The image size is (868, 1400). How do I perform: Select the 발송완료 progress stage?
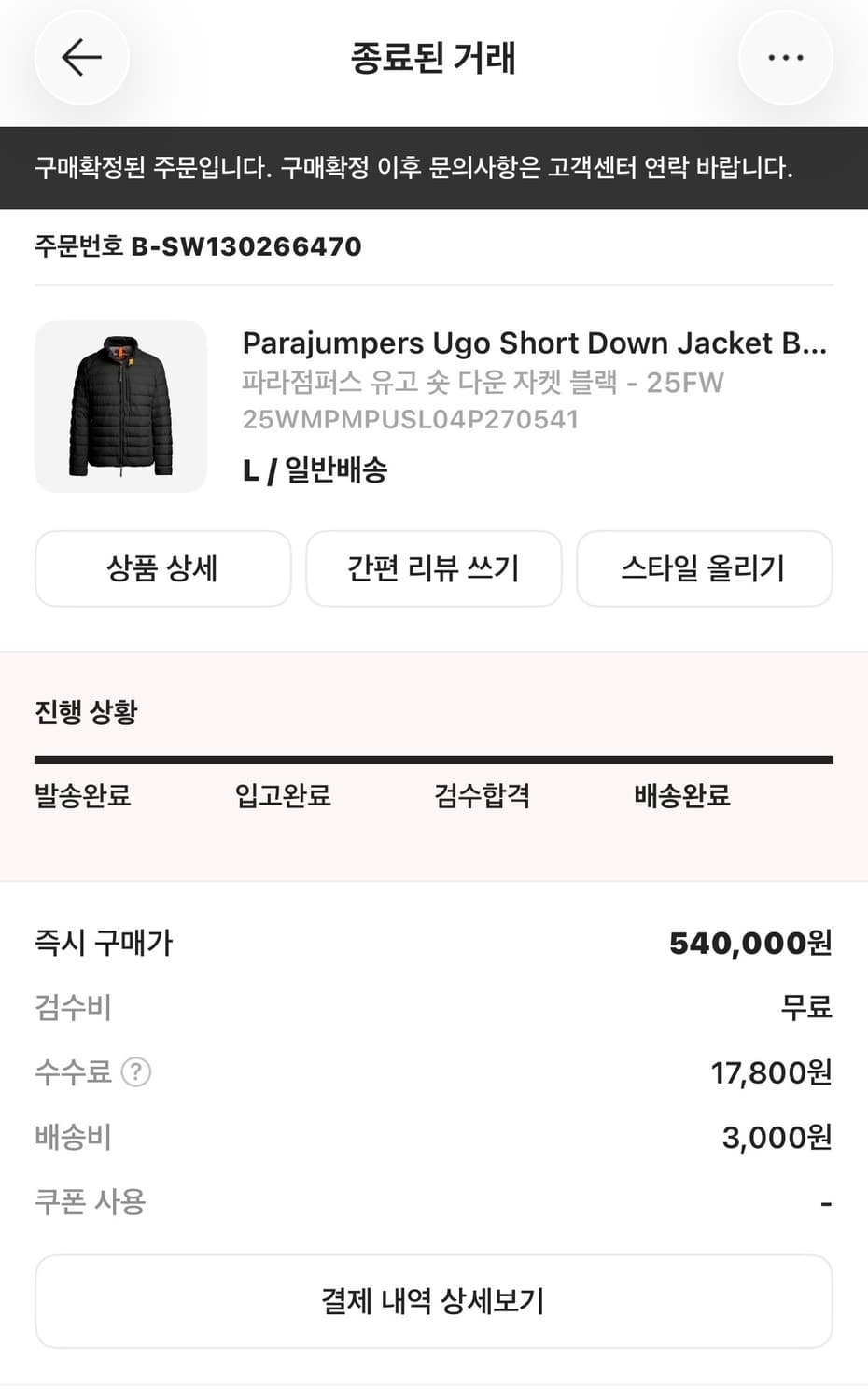click(83, 796)
